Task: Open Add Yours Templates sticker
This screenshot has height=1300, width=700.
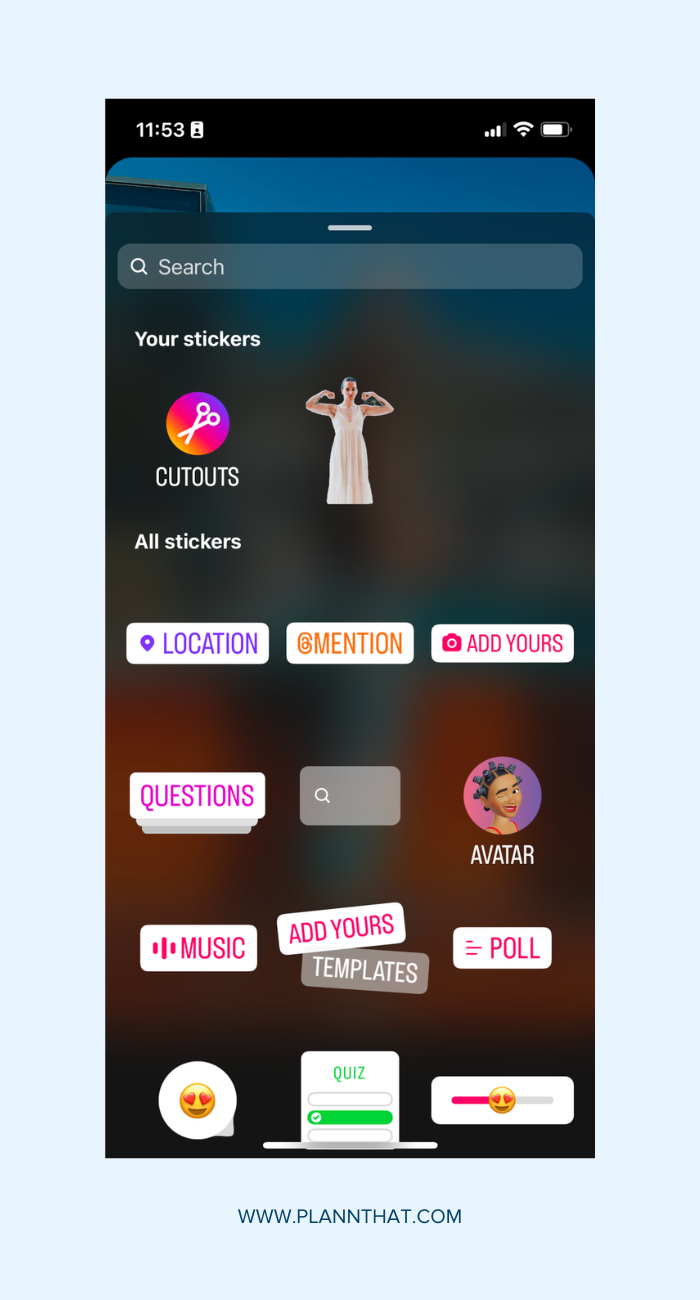Action: 352,948
